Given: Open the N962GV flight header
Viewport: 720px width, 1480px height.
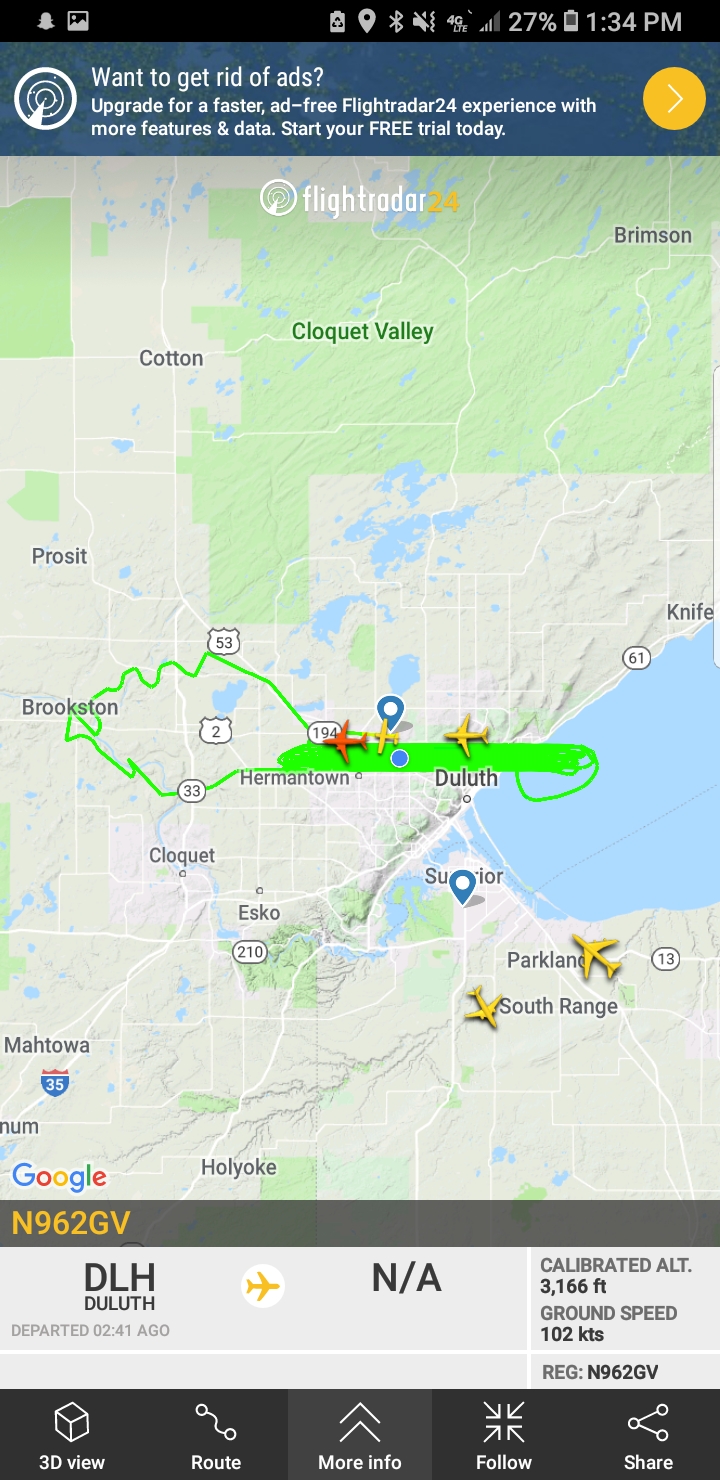Looking at the screenshot, I should [70, 1223].
